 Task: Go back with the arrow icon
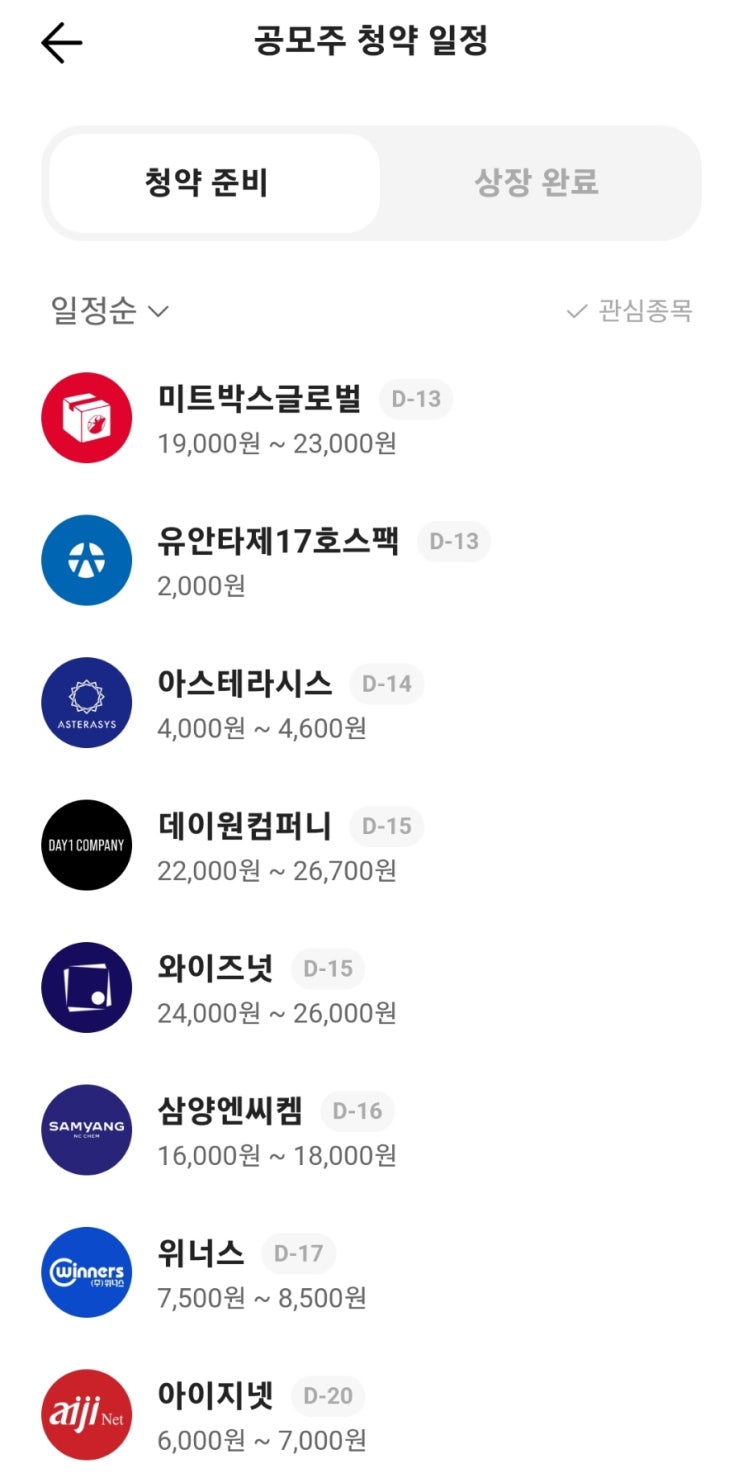point(61,43)
